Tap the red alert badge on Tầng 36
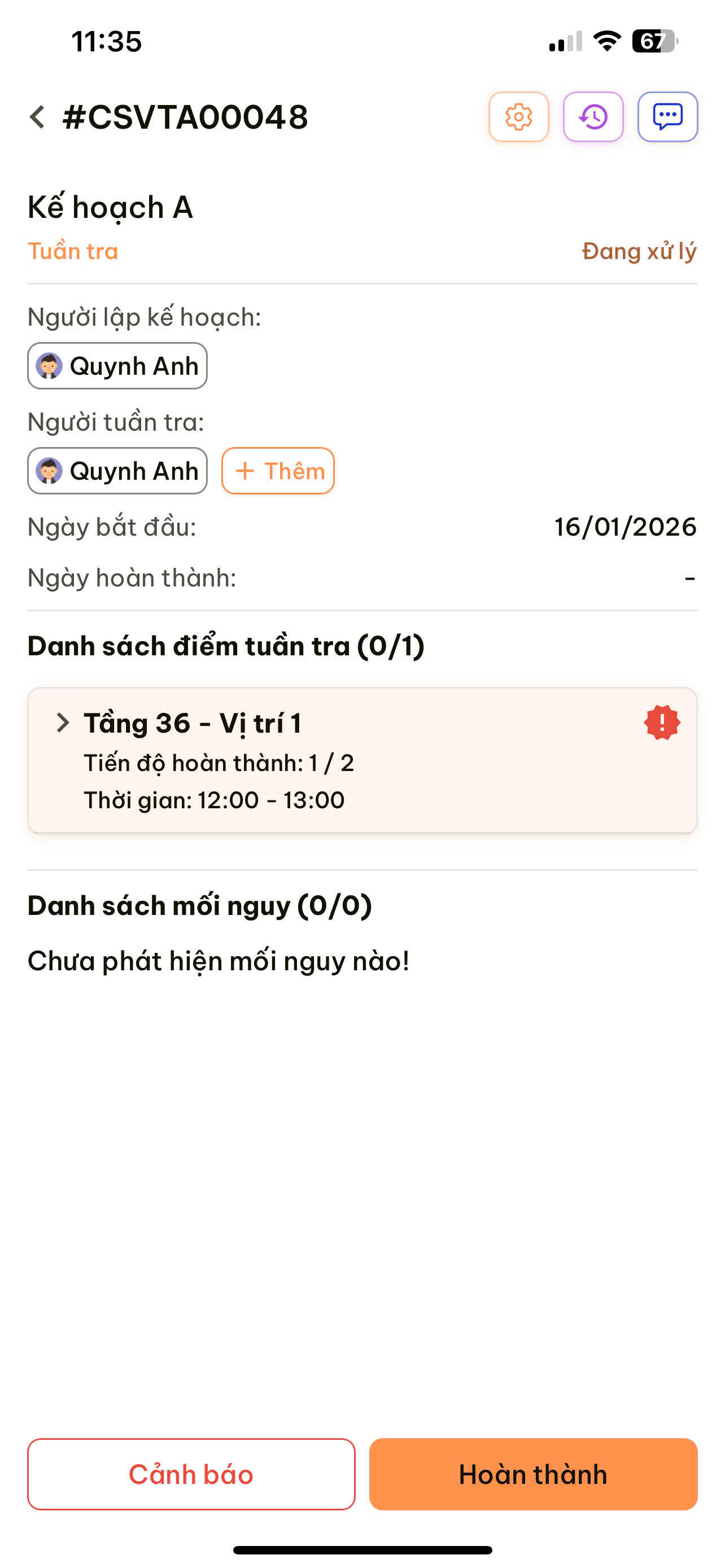725x1568 pixels. coord(662,722)
